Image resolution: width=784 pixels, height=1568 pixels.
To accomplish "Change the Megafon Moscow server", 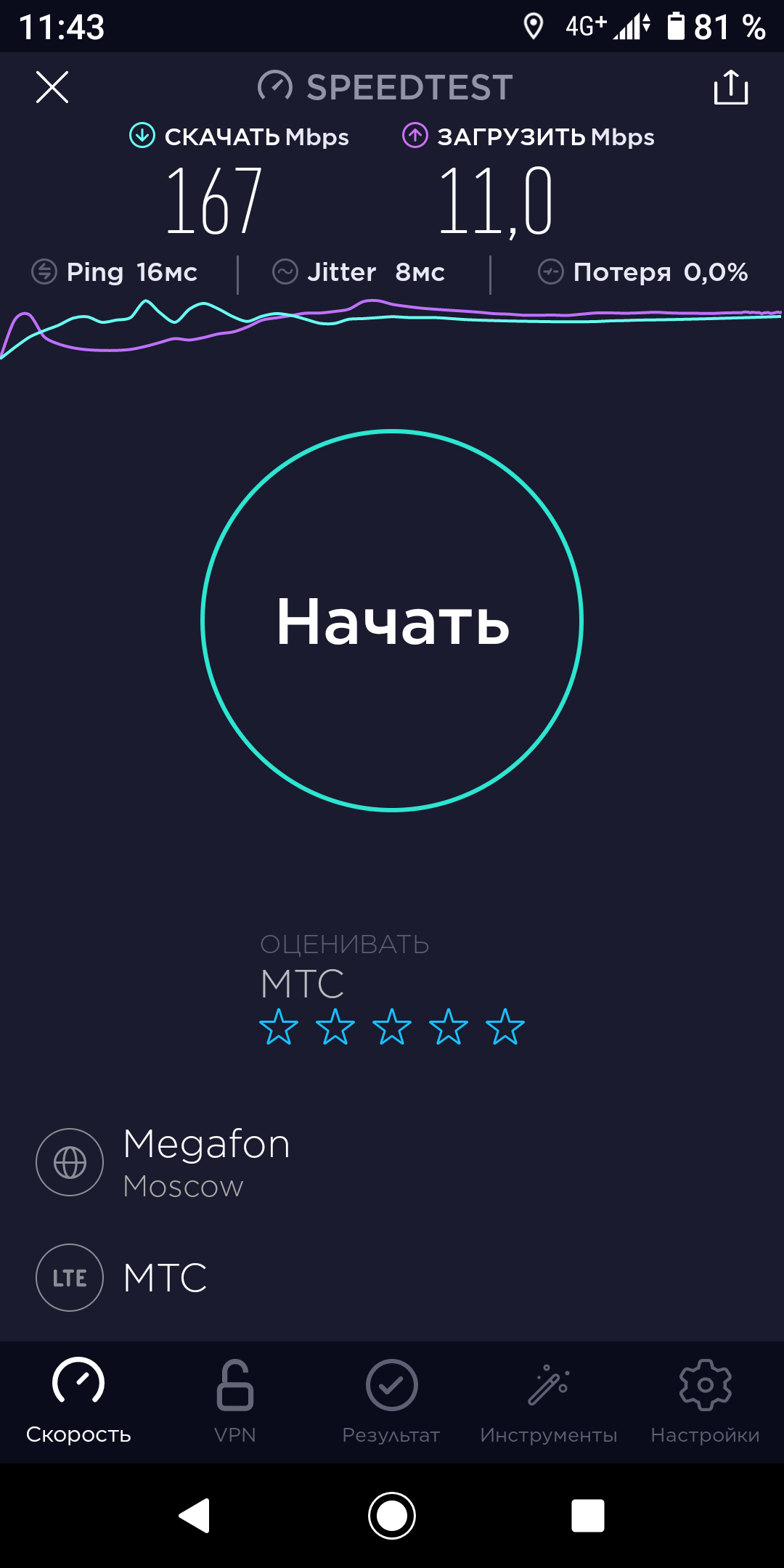I will tap(392, 1162).
